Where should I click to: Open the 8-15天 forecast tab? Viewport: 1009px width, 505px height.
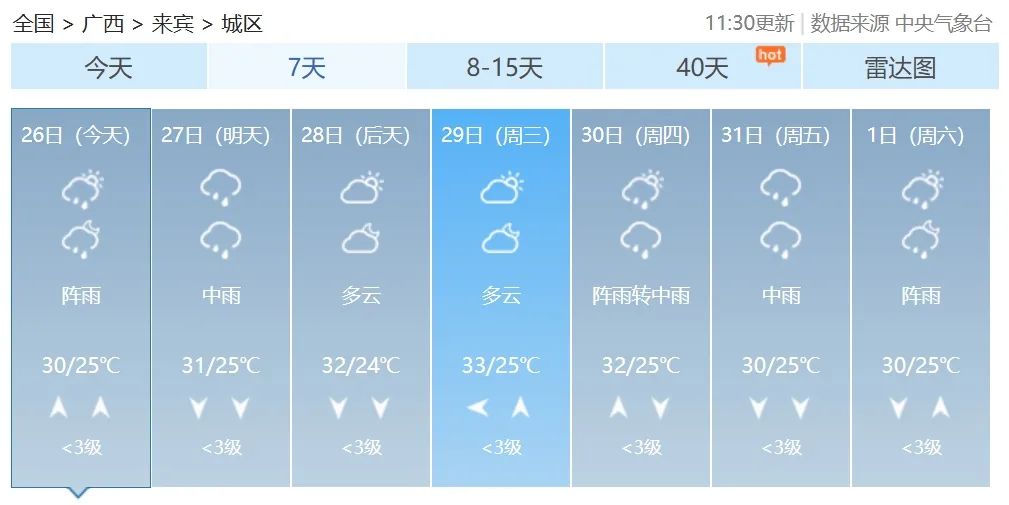pyautogui.click(x=505, y=66)
